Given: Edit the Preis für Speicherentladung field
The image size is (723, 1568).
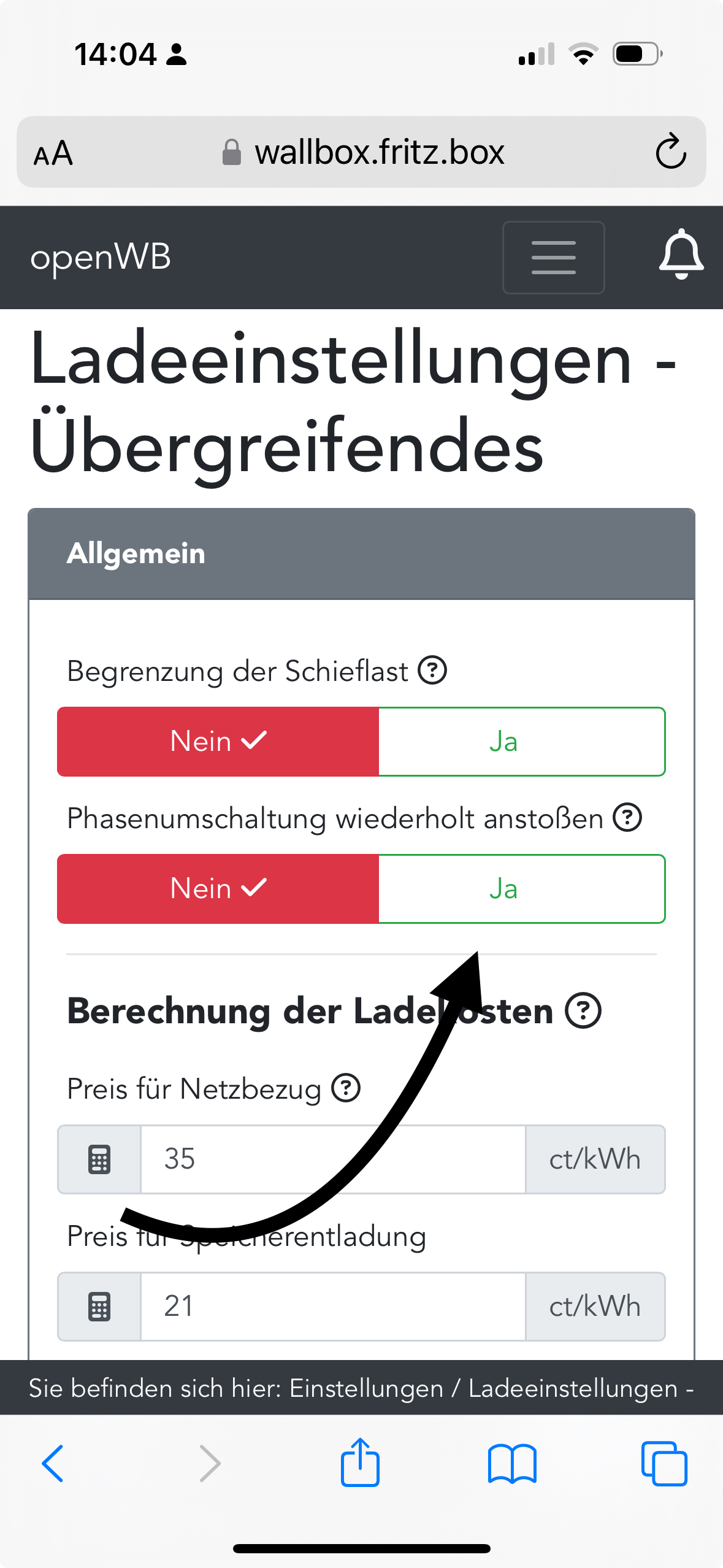Looking at the screenshot, I should pos(332,1307).
